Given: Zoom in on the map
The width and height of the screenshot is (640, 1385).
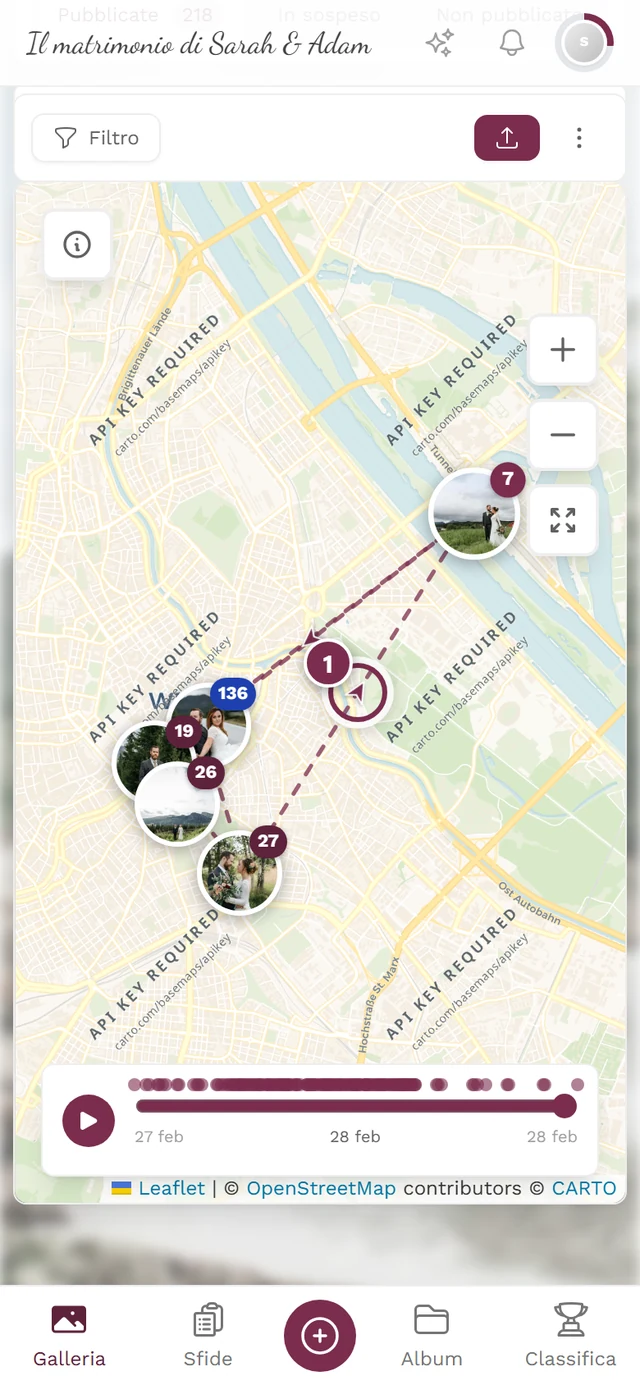Looking at the screenshot, I should coord(563,350).
